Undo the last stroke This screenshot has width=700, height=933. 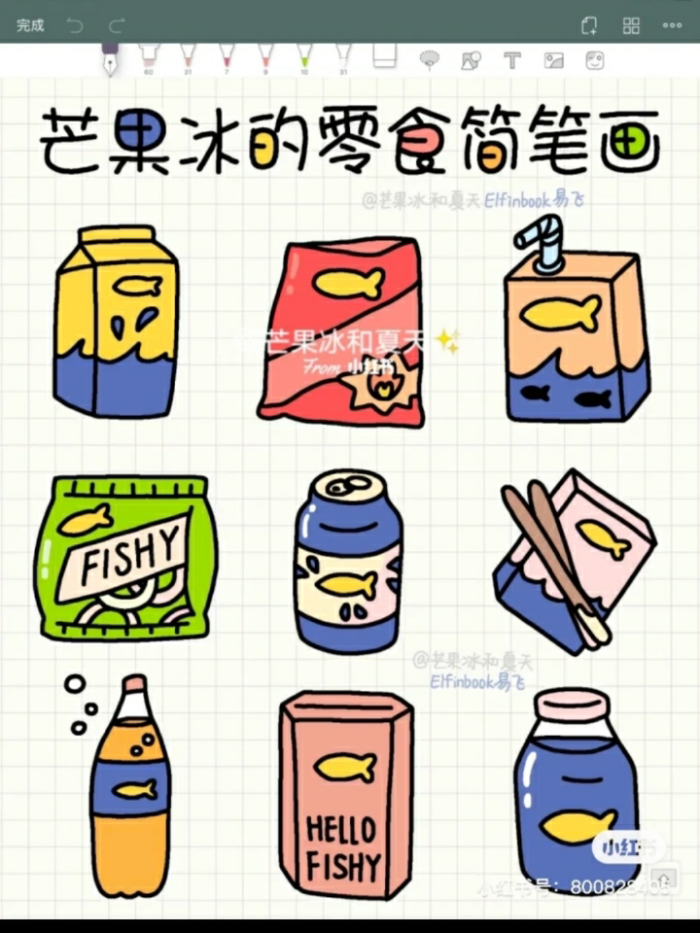pyautogui.click(x=76, y=25)
